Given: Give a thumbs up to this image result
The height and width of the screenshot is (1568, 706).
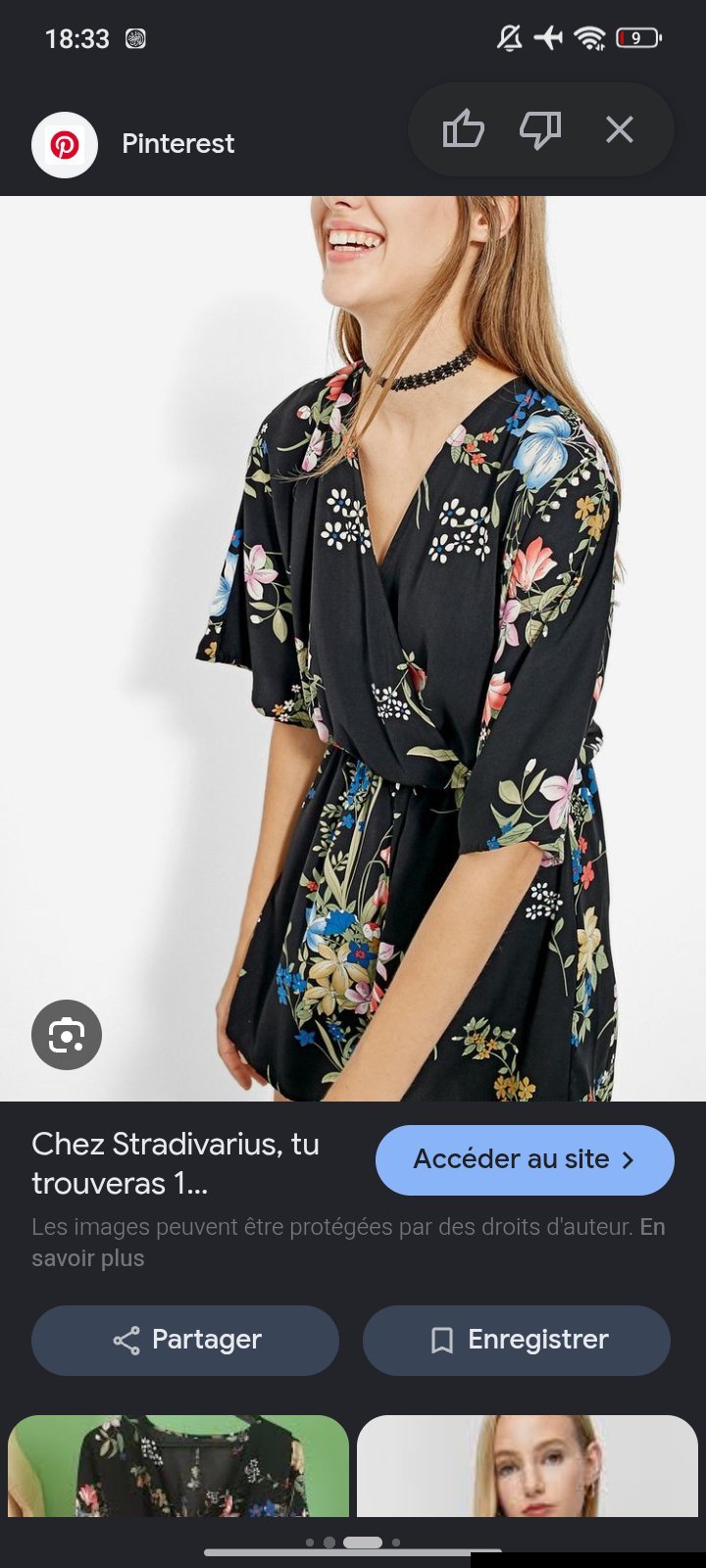Looking at the screenshot, I should pos(464,129).
